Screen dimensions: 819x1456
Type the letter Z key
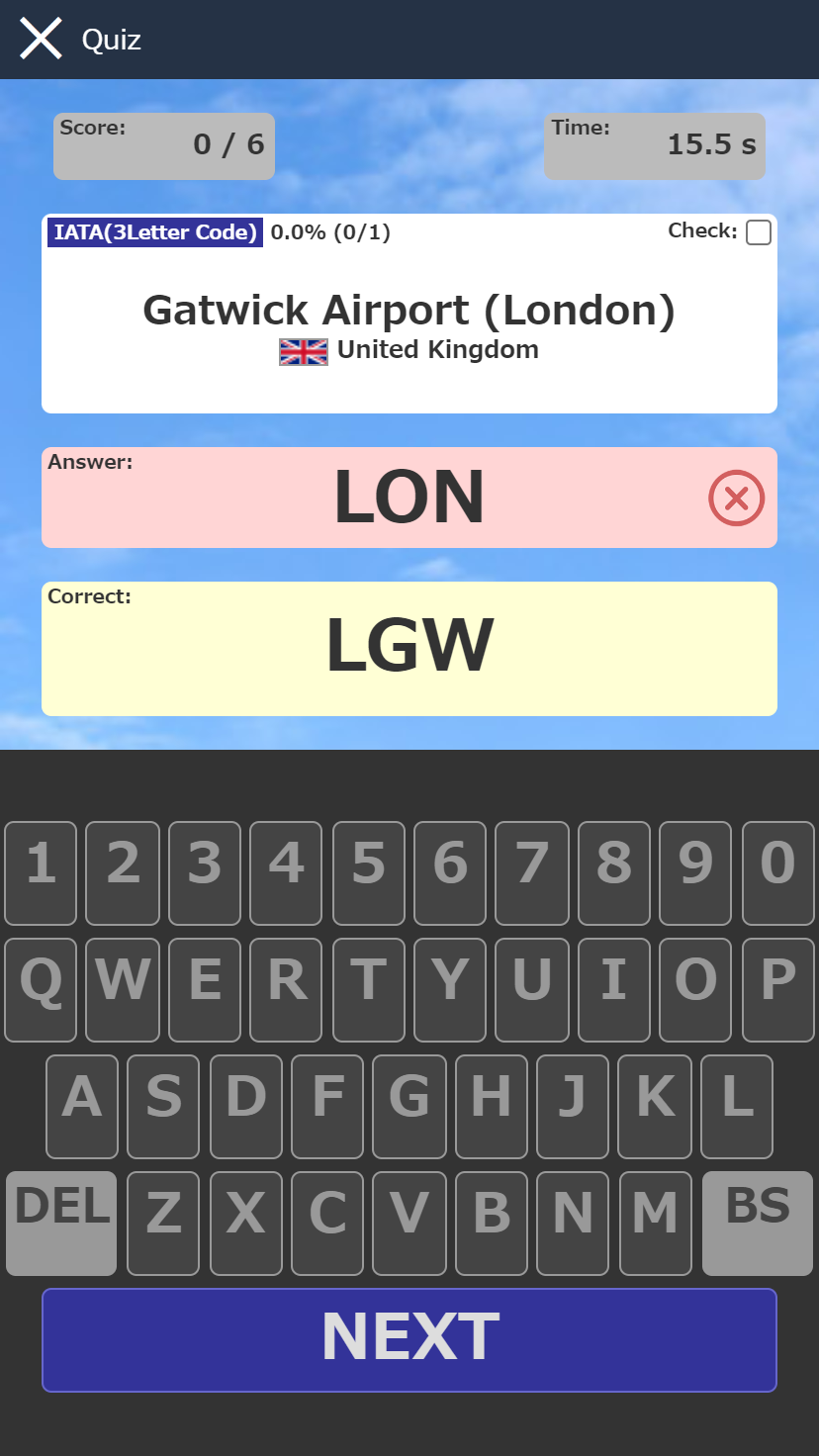tap(163, 1224)
